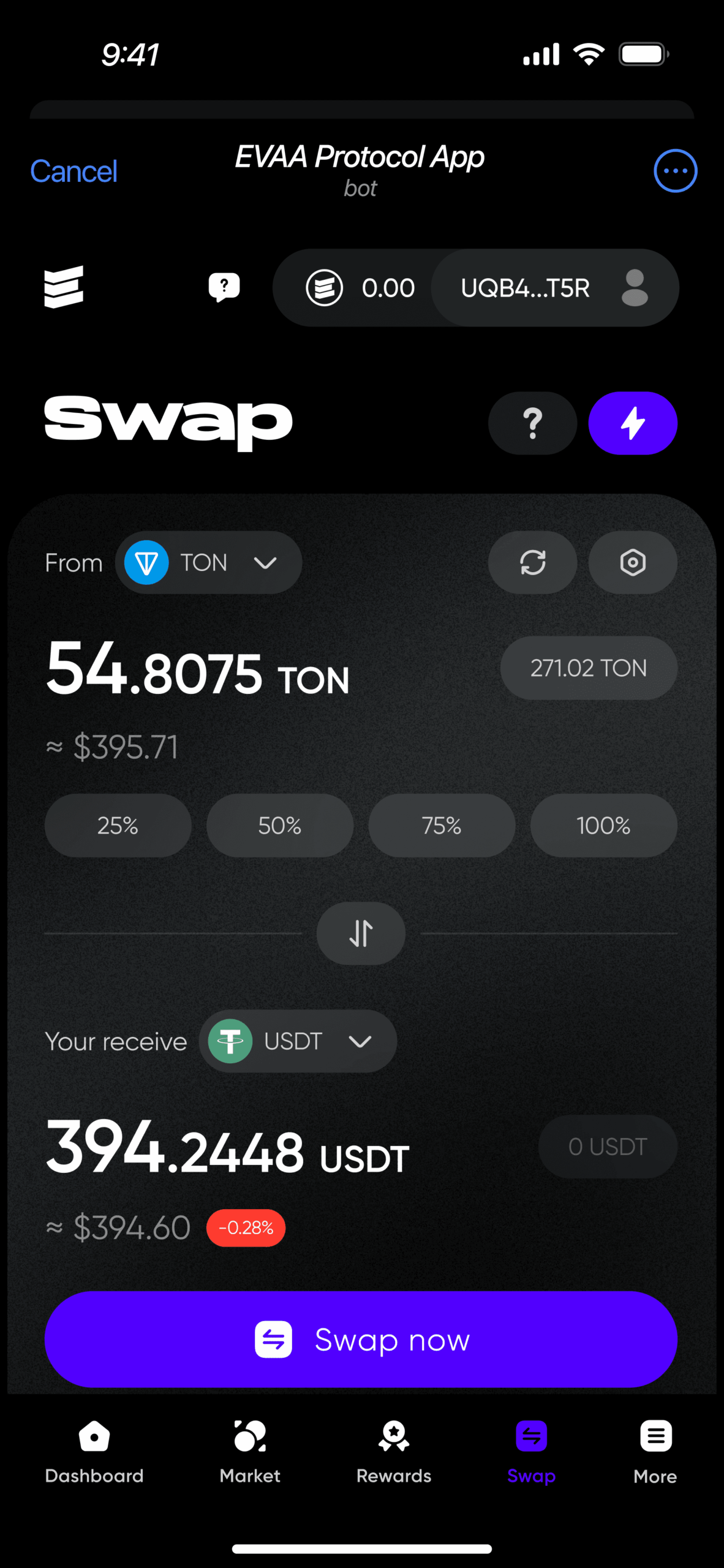Open the swap help question button
Screen dimensions: 724x1568
click(532, 423)
